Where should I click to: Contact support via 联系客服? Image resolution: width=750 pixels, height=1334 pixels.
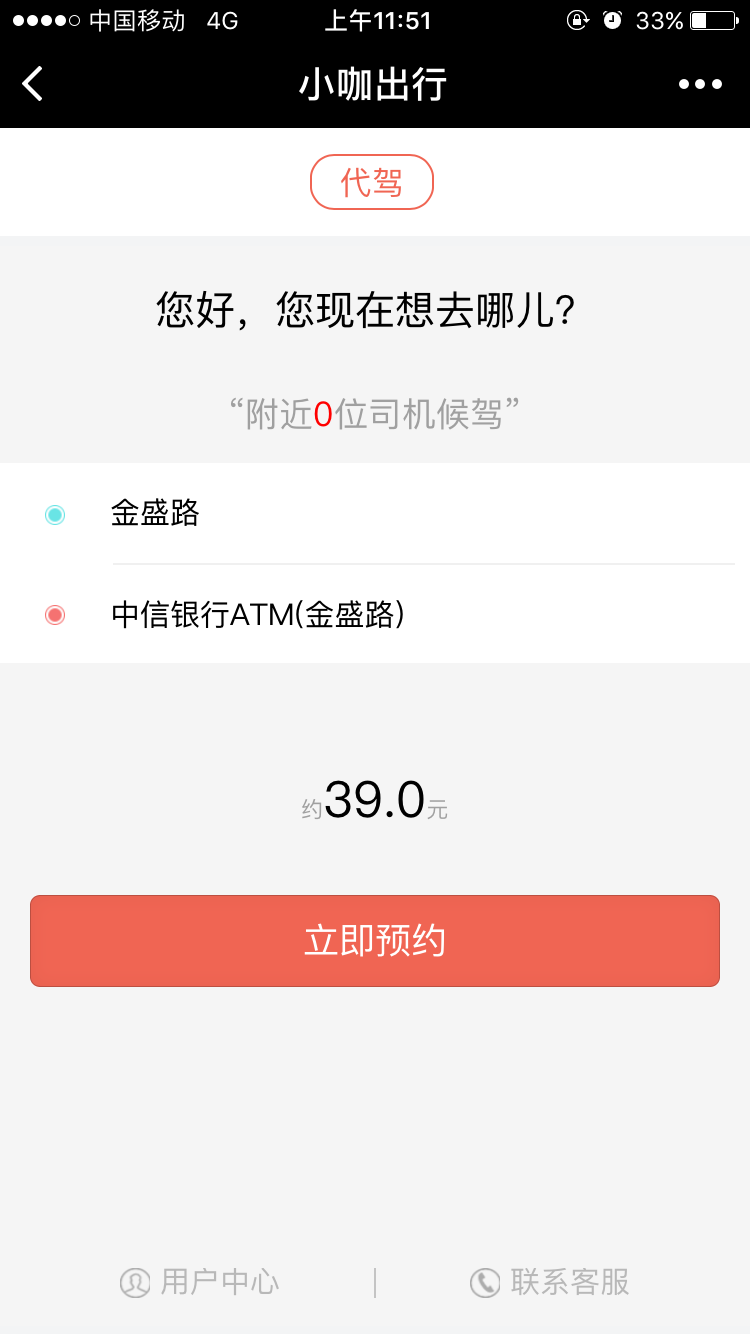[550, 1282]
